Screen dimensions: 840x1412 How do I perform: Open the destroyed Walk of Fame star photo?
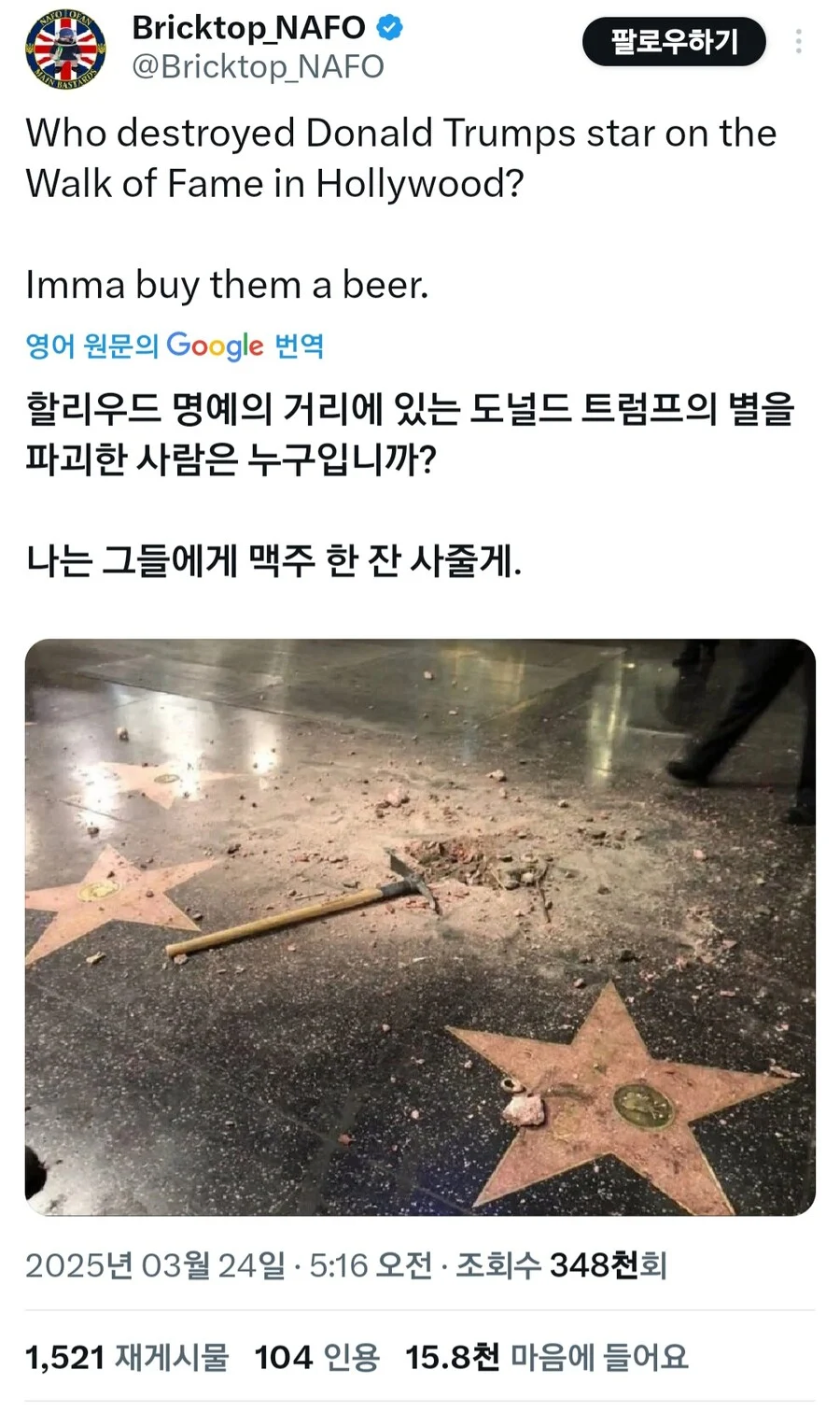tap(420, 926)
